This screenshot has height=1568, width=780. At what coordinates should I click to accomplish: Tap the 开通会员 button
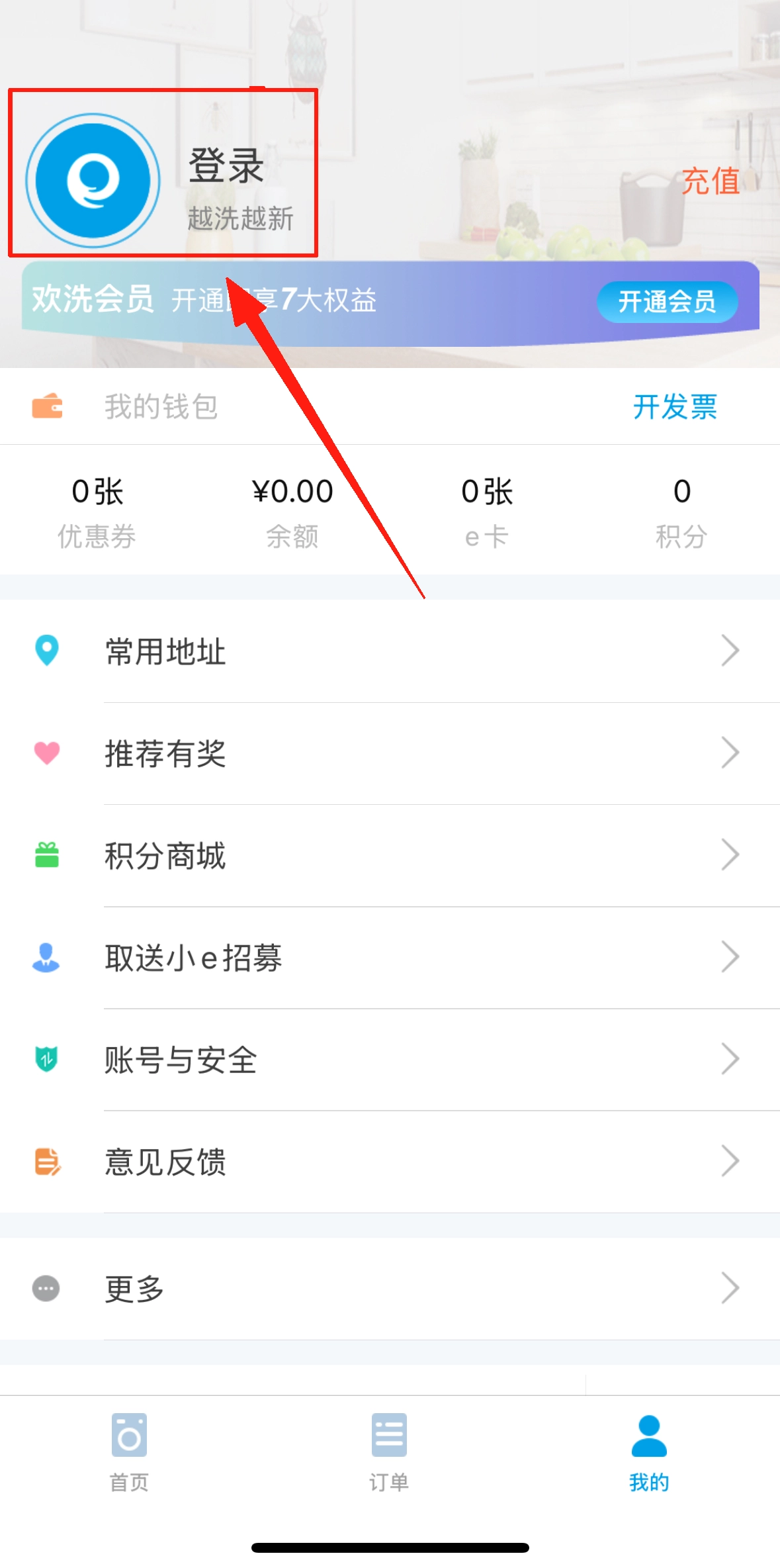coord(667,302)
